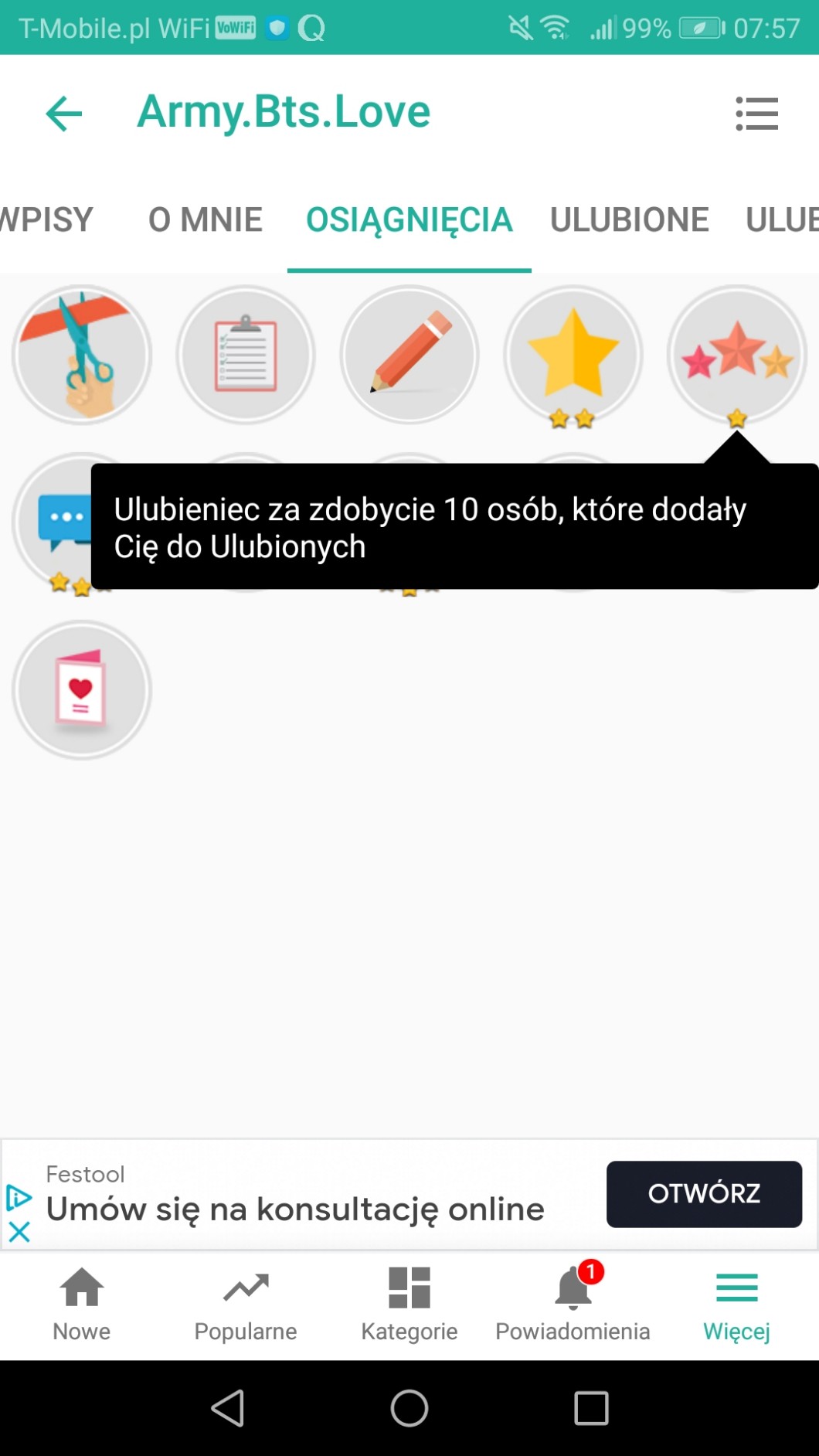Screen dimensions: 819x1456
Task: Tap the pencil achievement badge
Action: tap(409, 355)
